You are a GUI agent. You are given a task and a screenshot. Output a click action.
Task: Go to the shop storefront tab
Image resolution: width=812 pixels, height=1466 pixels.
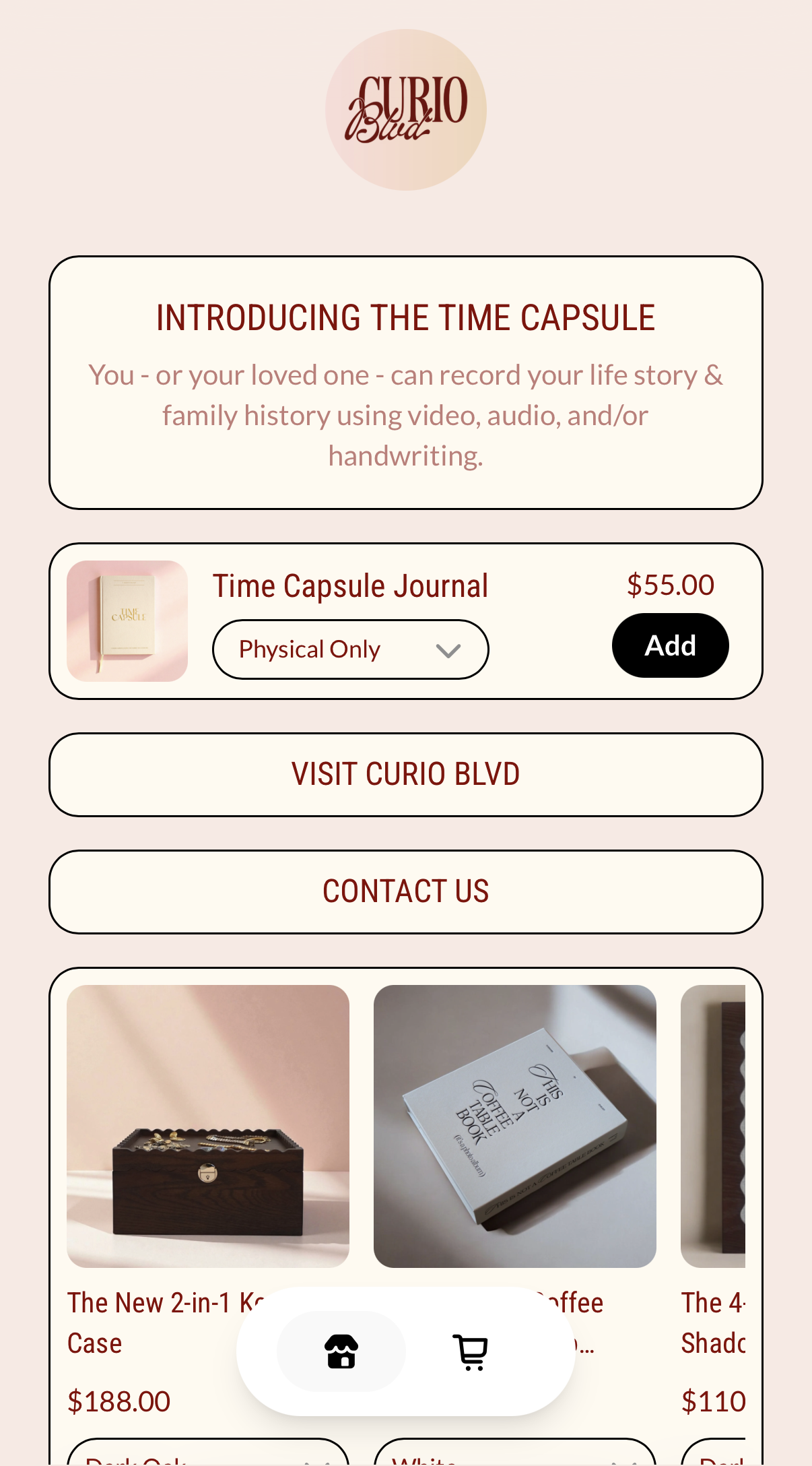(341, 1351)
